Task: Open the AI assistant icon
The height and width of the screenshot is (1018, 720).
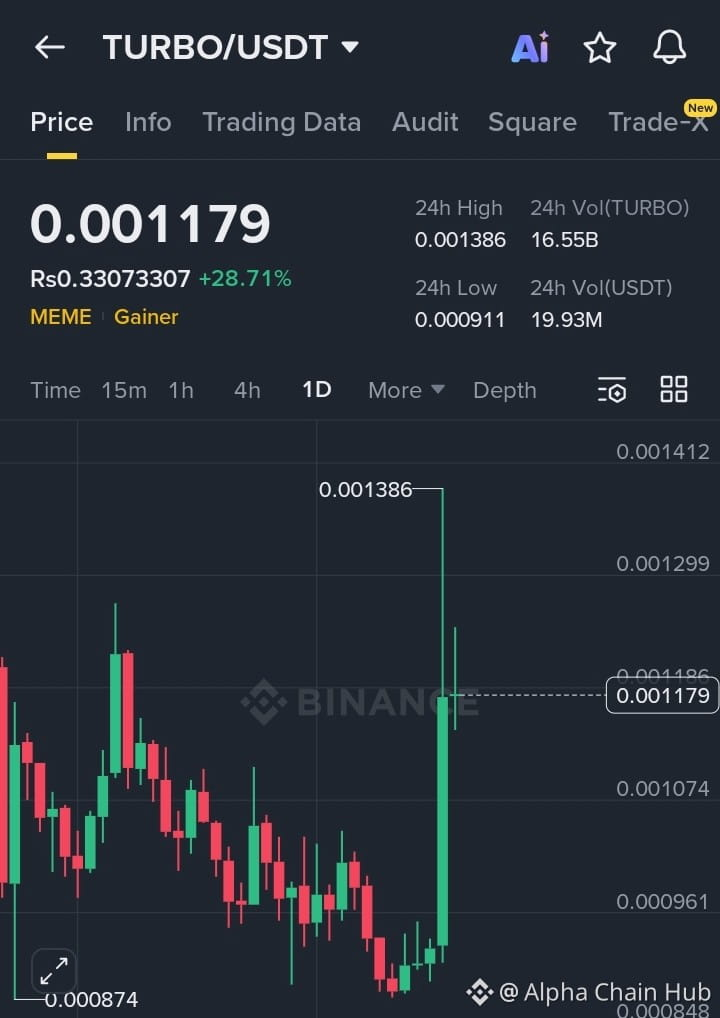Action: click(530, 47)
